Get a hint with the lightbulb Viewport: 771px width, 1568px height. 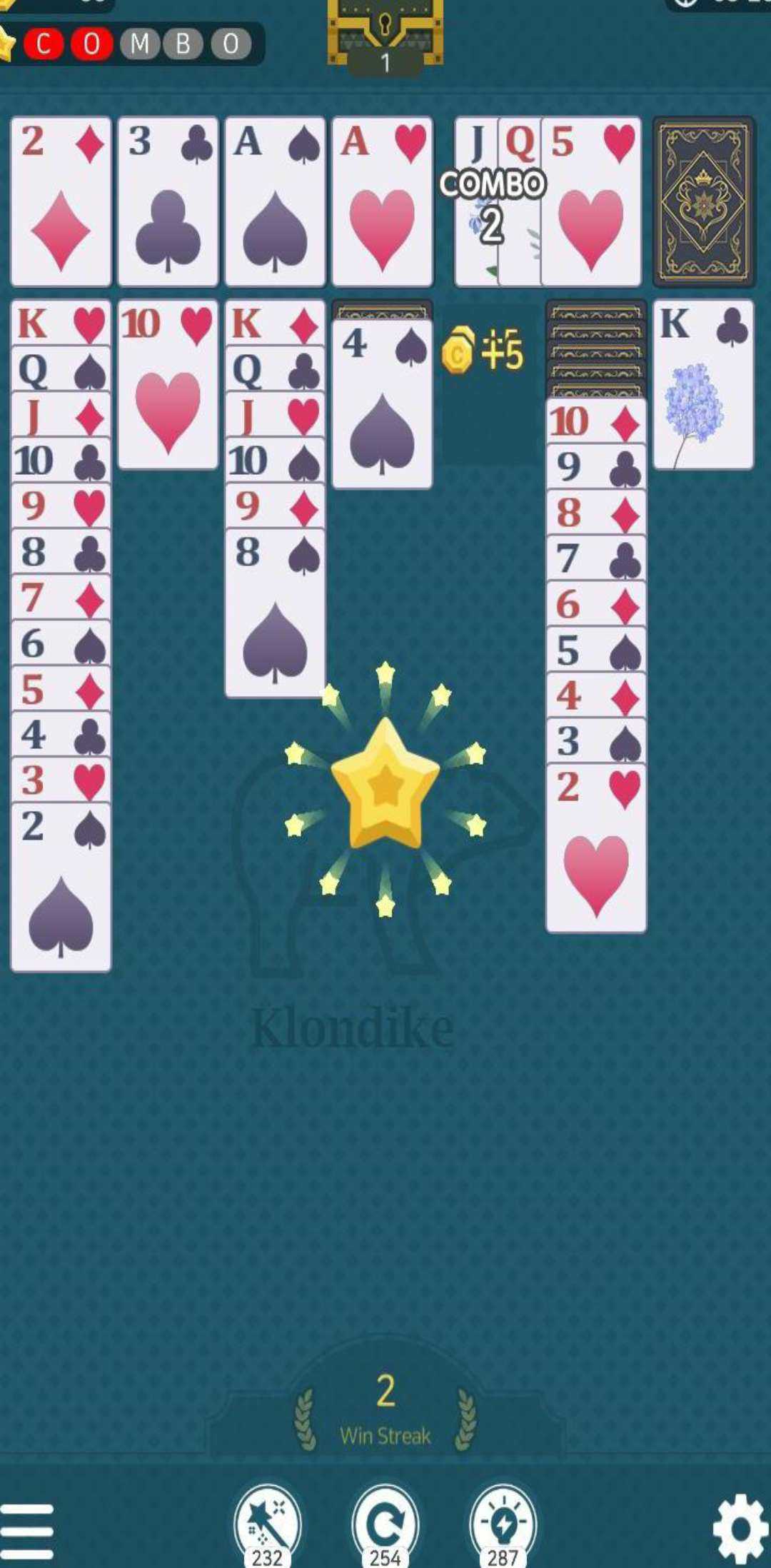(503, 1524)
